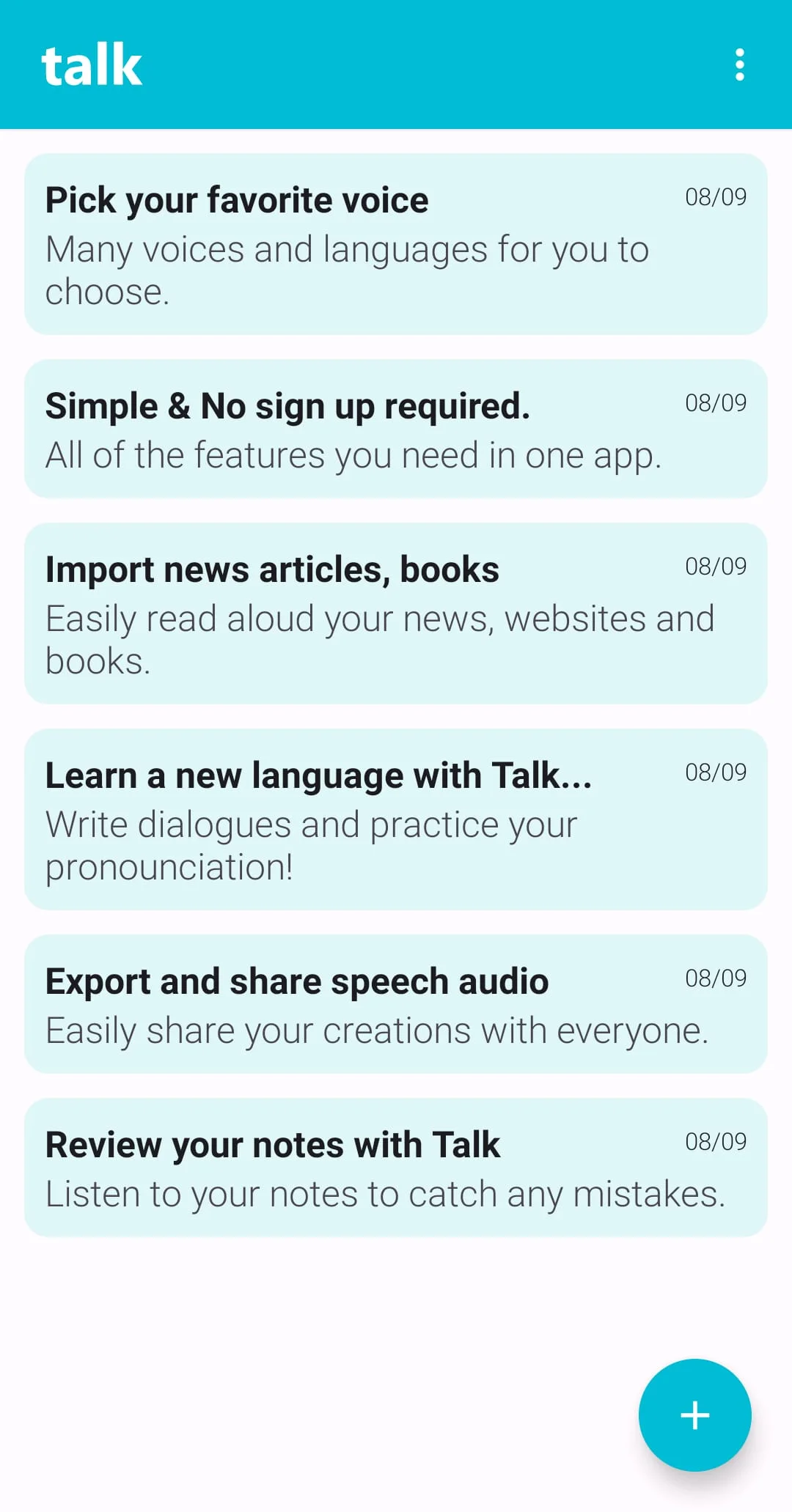Click 'Easily read aloud your news, websites and books.'

378,639
